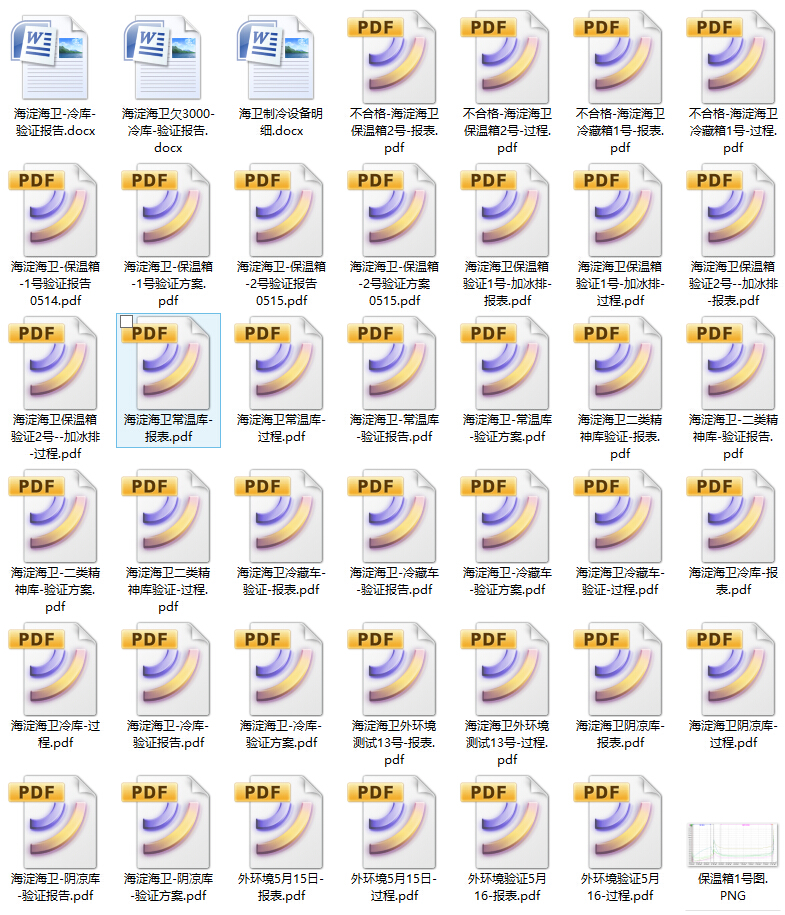Open 海淀海卫-冷库-验证方案.pdf

point(281,673)
